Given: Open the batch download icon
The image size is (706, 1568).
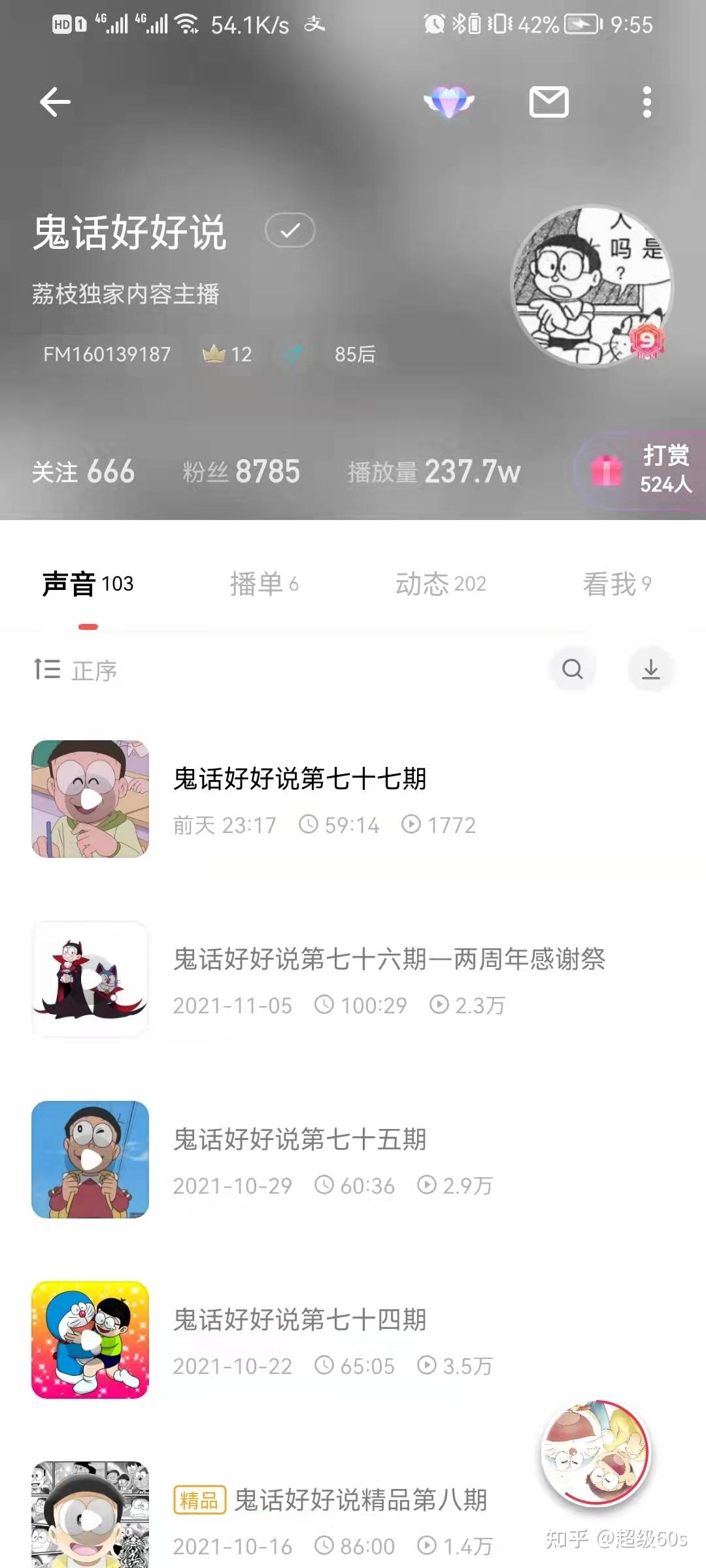Looking at the screenshot, I should coord(650,669).
